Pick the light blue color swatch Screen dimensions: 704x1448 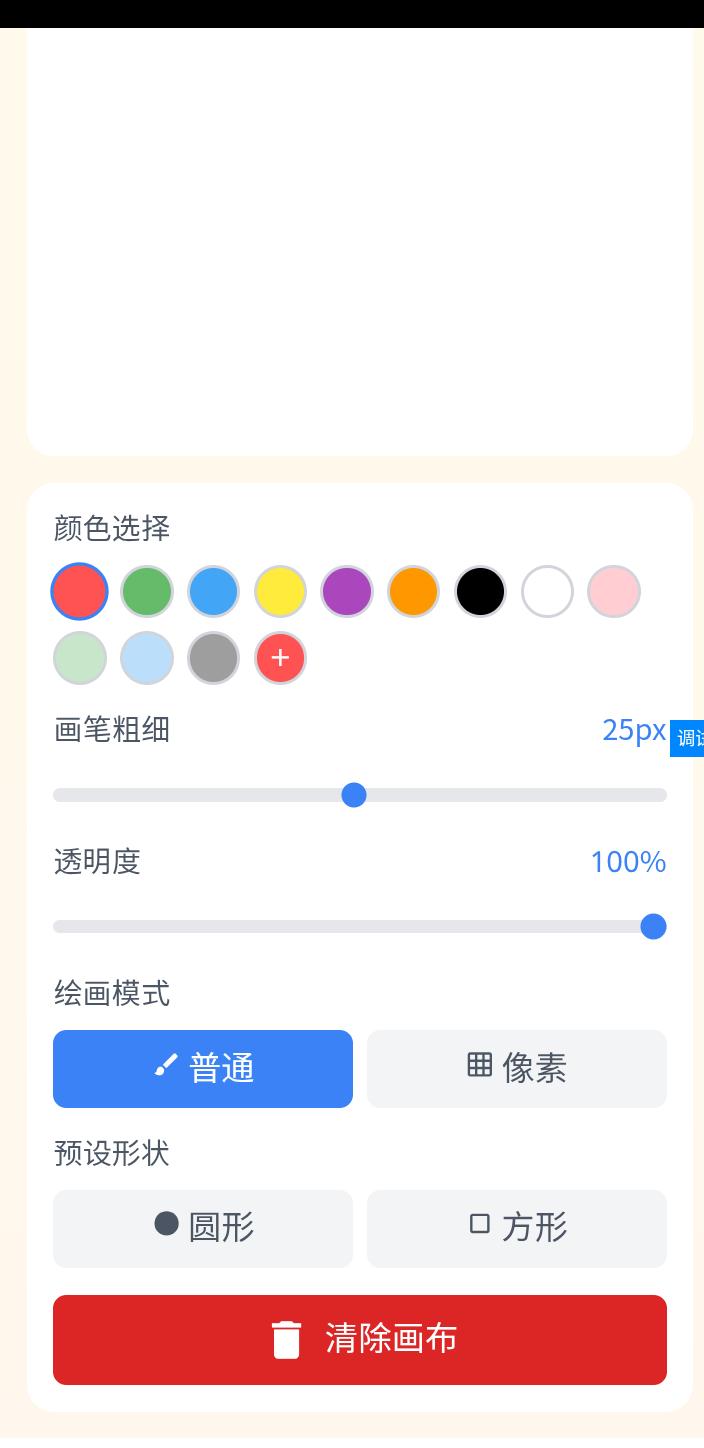147,658
